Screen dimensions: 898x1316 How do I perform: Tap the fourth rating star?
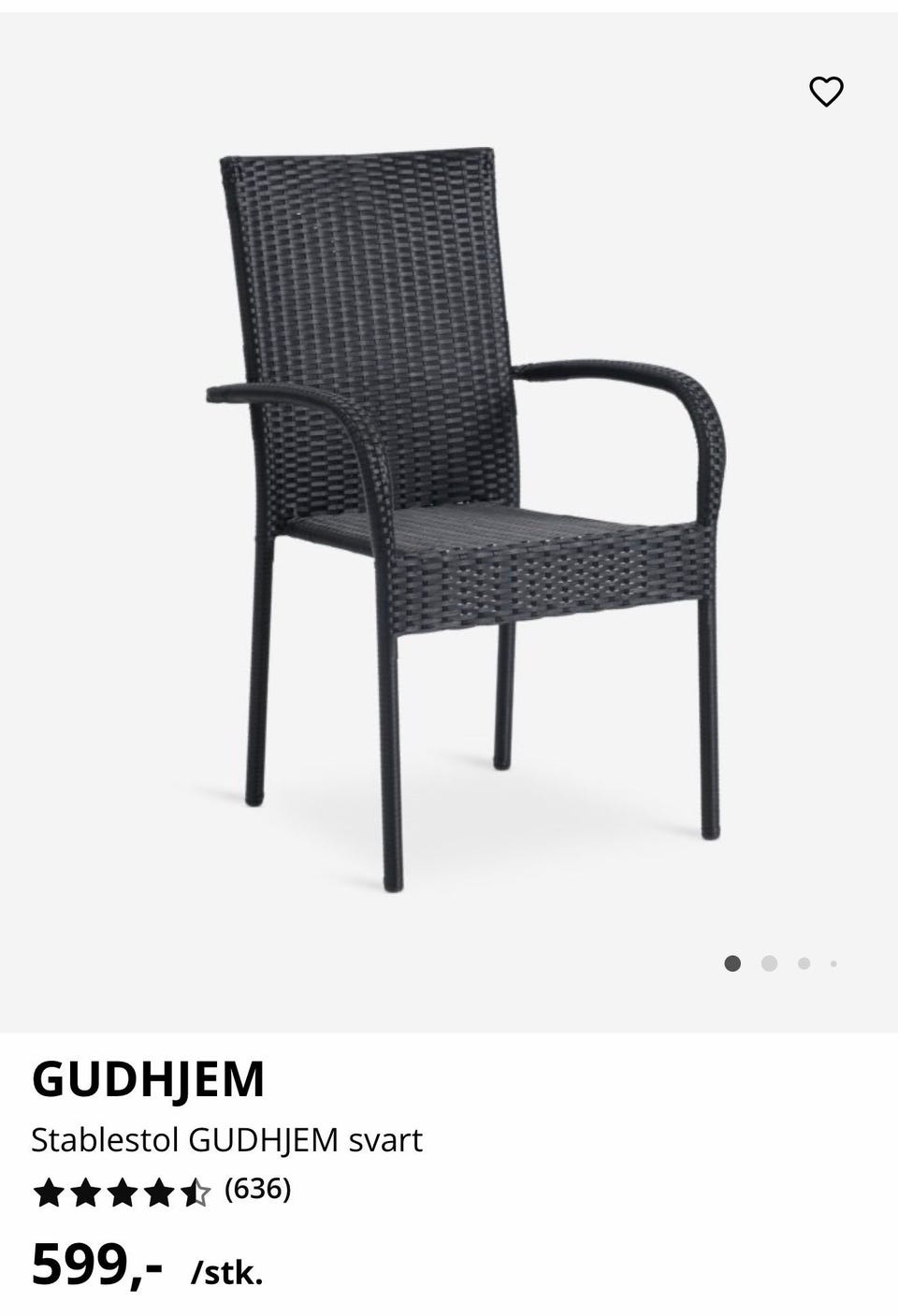click(159, 1192)
